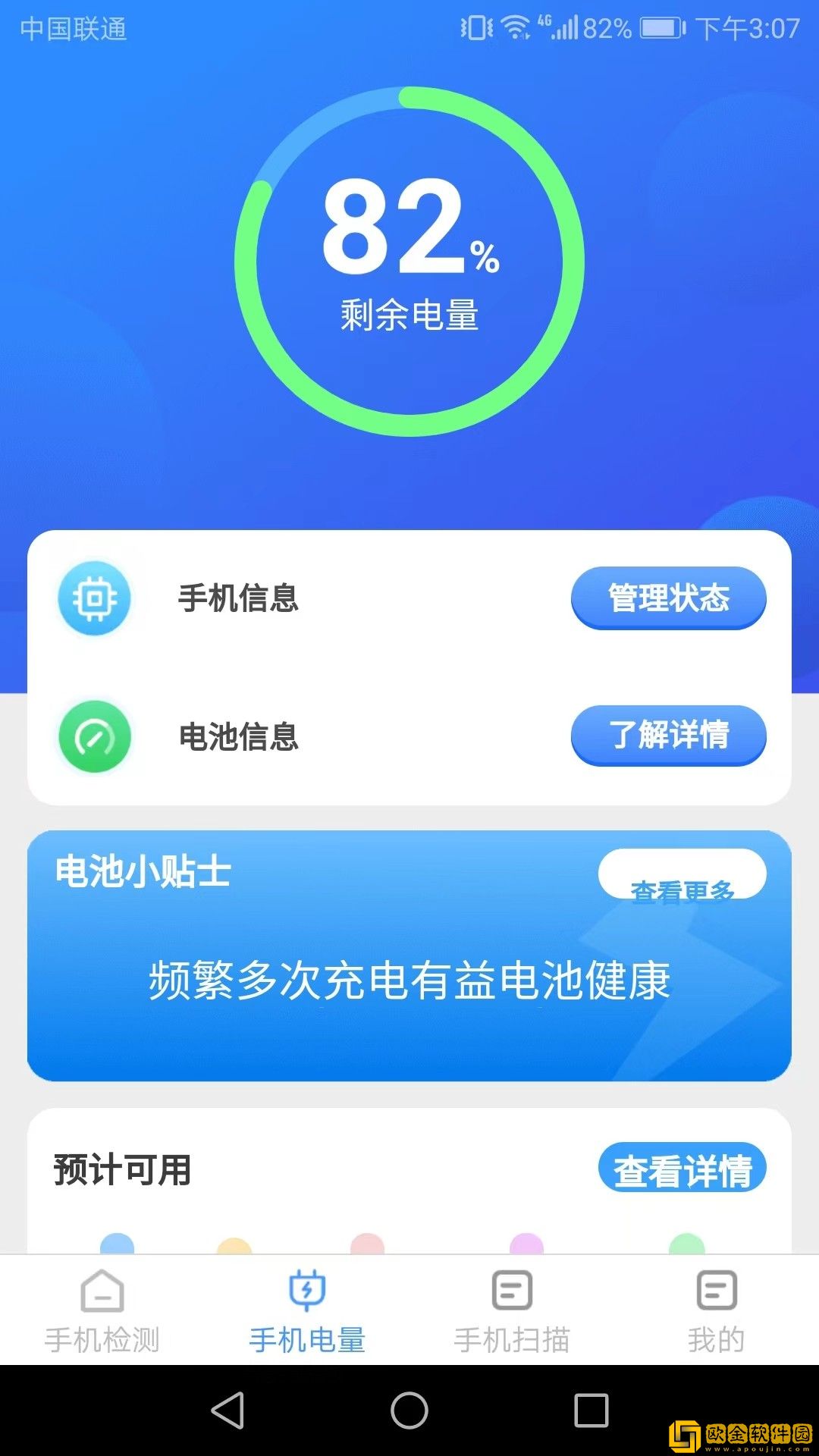This screenshot has height=1456, width=819.
Task: Click 了解详情 for battery information
Action: [x=668, y=736]
